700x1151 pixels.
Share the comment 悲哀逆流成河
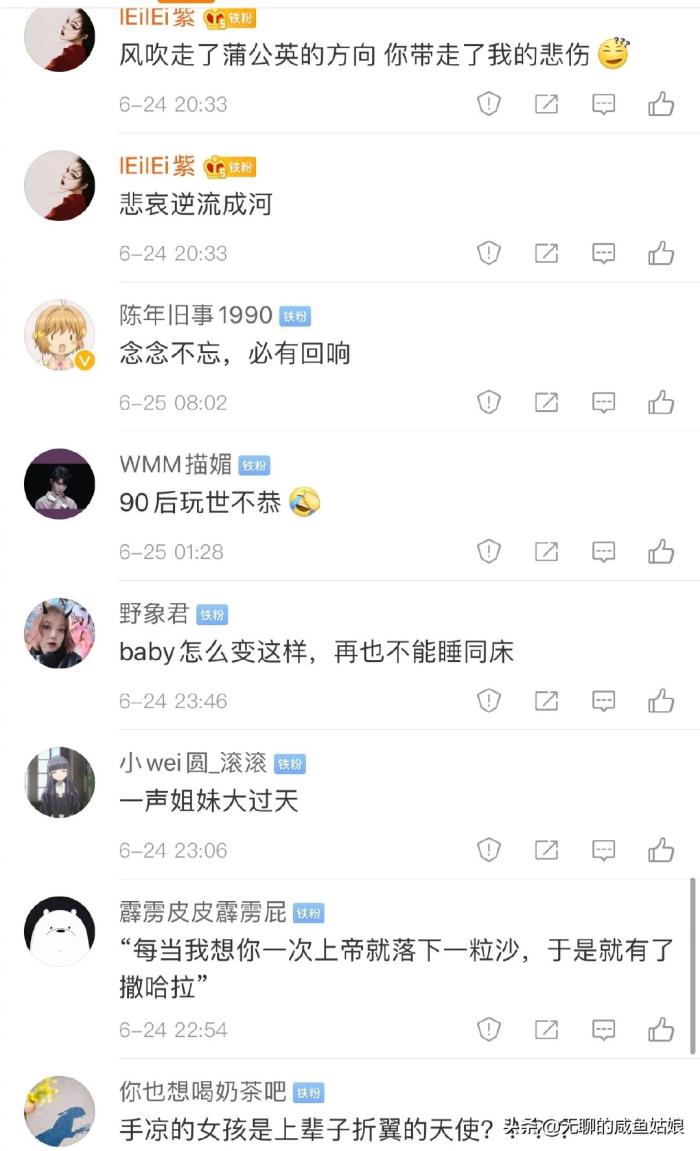pos(546,253)
